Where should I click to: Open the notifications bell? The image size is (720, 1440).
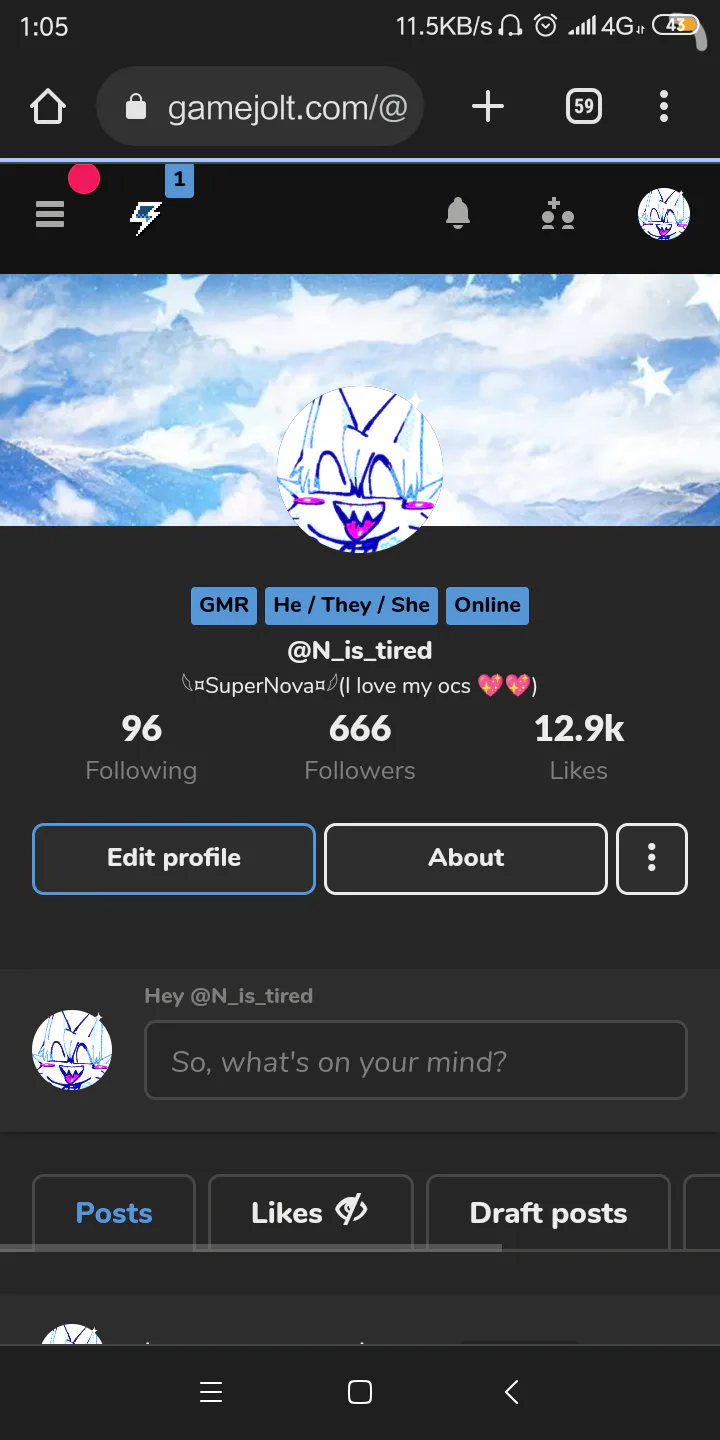click(x=458, y=213)
